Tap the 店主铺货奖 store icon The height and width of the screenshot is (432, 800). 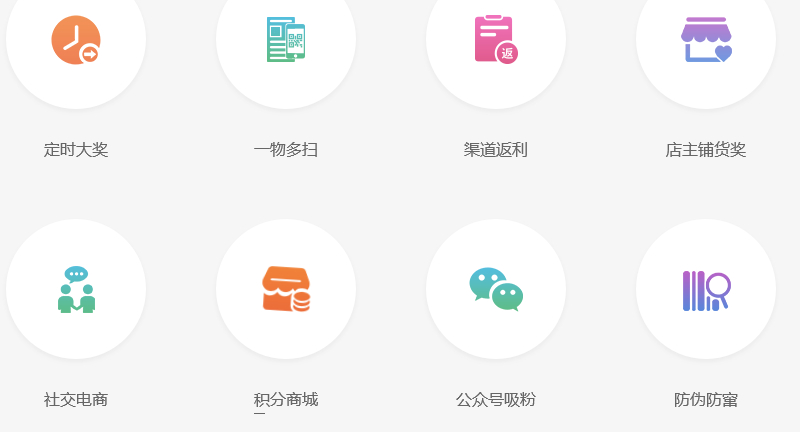[x=706, y=41]
